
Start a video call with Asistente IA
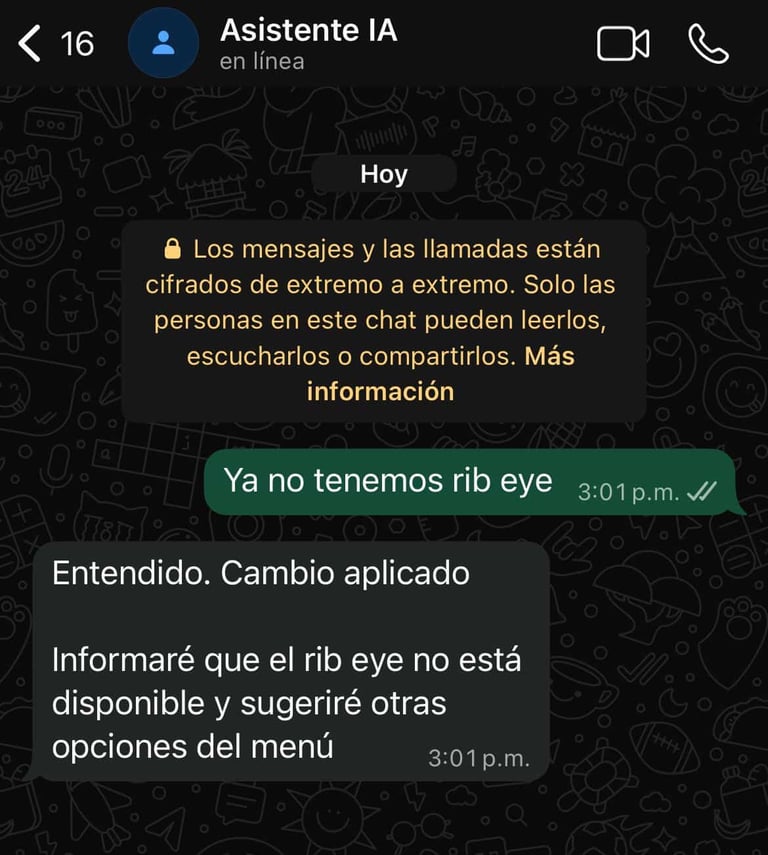pyautogui.click(x=623, y=44)
